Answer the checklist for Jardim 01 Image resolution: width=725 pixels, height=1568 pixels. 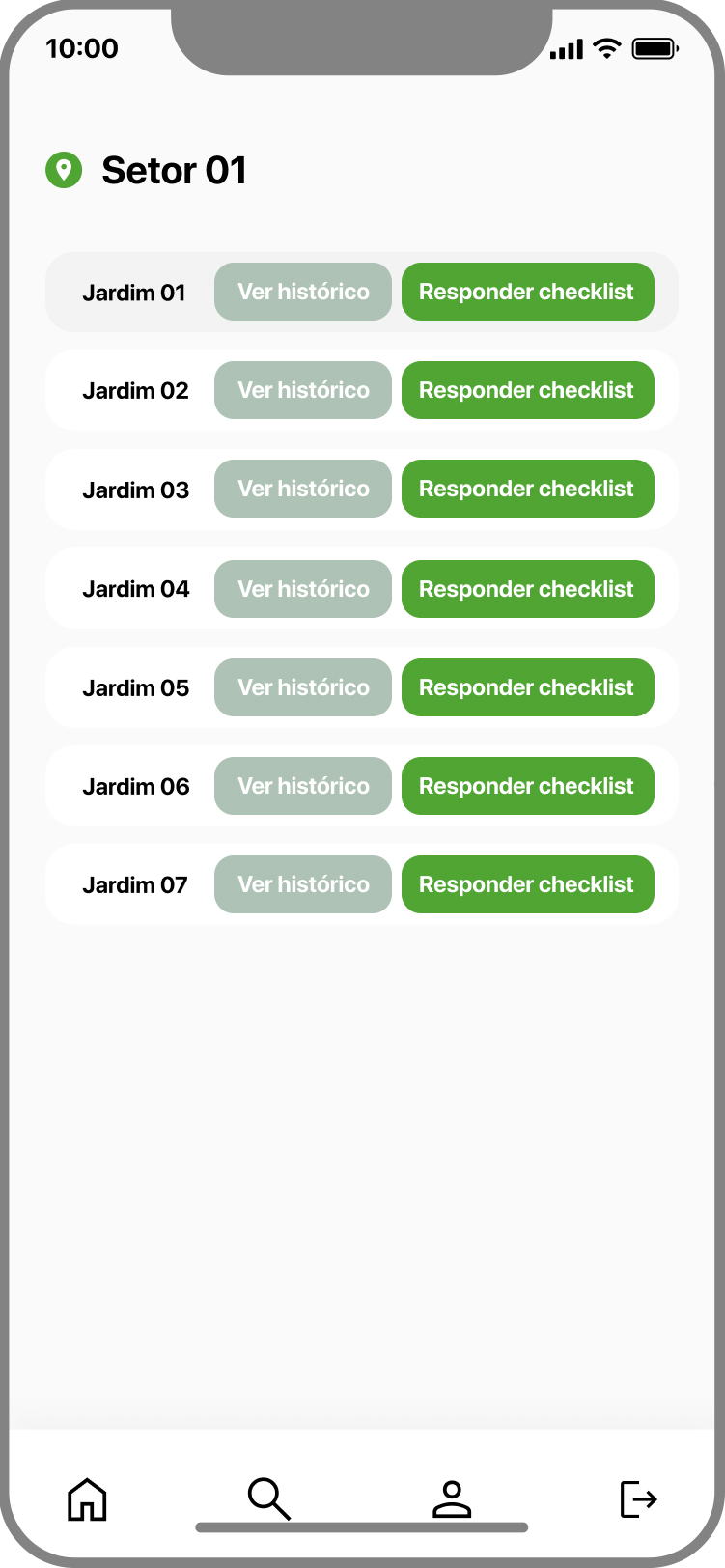tap(527, 292)
